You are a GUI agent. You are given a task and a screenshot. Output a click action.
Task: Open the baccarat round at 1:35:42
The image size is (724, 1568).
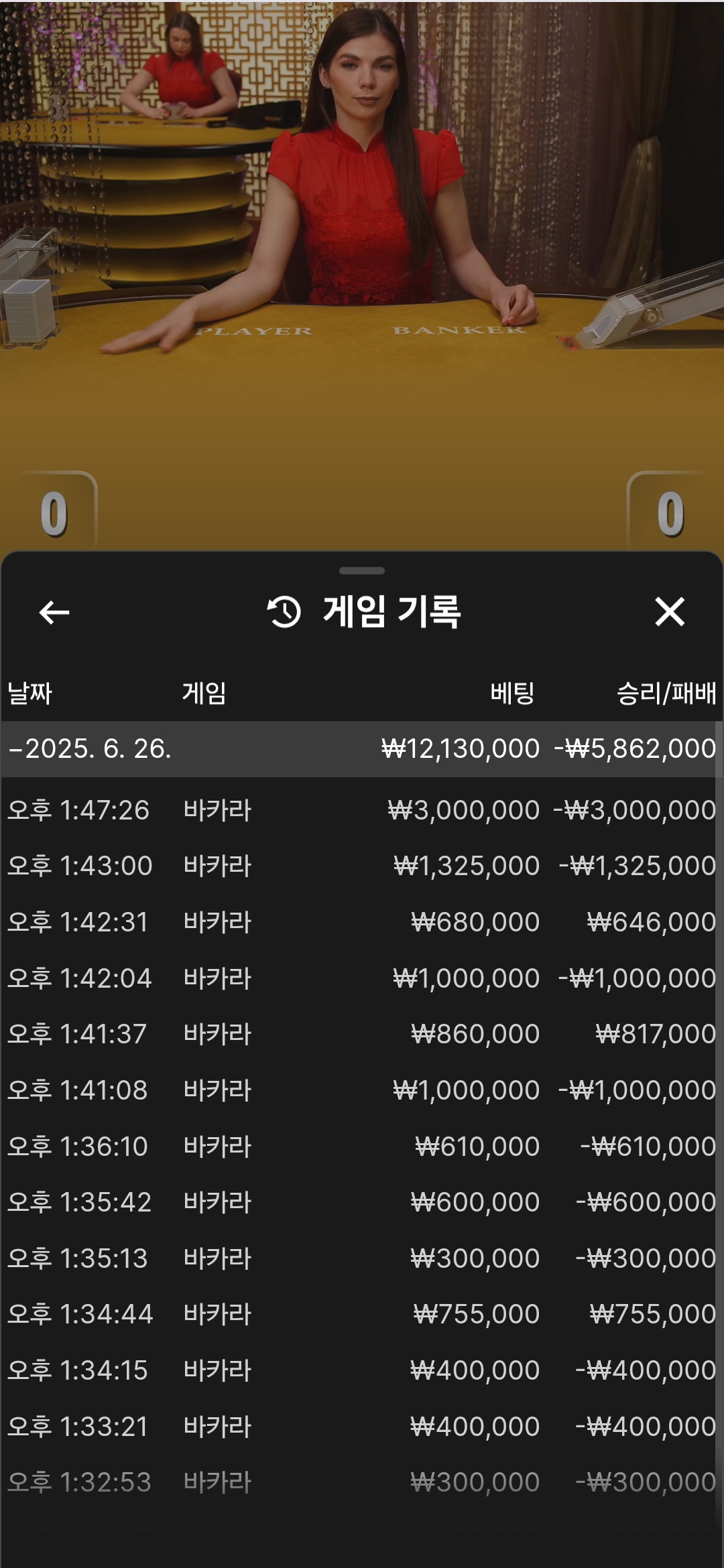point(362,1202)
